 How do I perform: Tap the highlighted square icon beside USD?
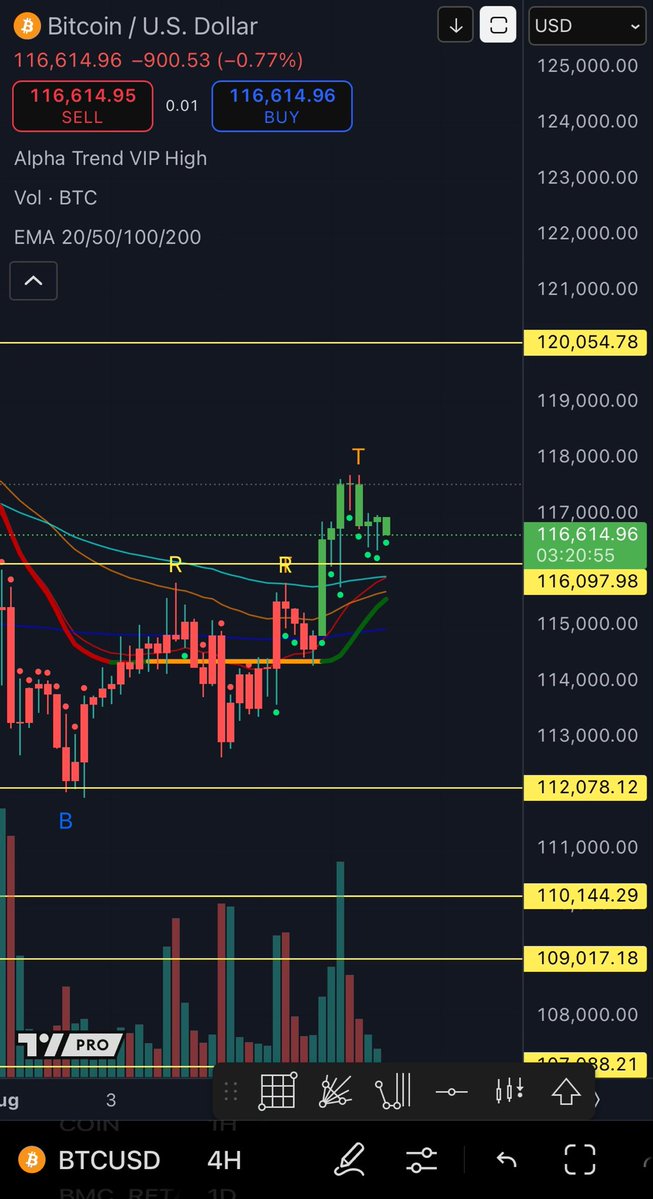(498, 26)
